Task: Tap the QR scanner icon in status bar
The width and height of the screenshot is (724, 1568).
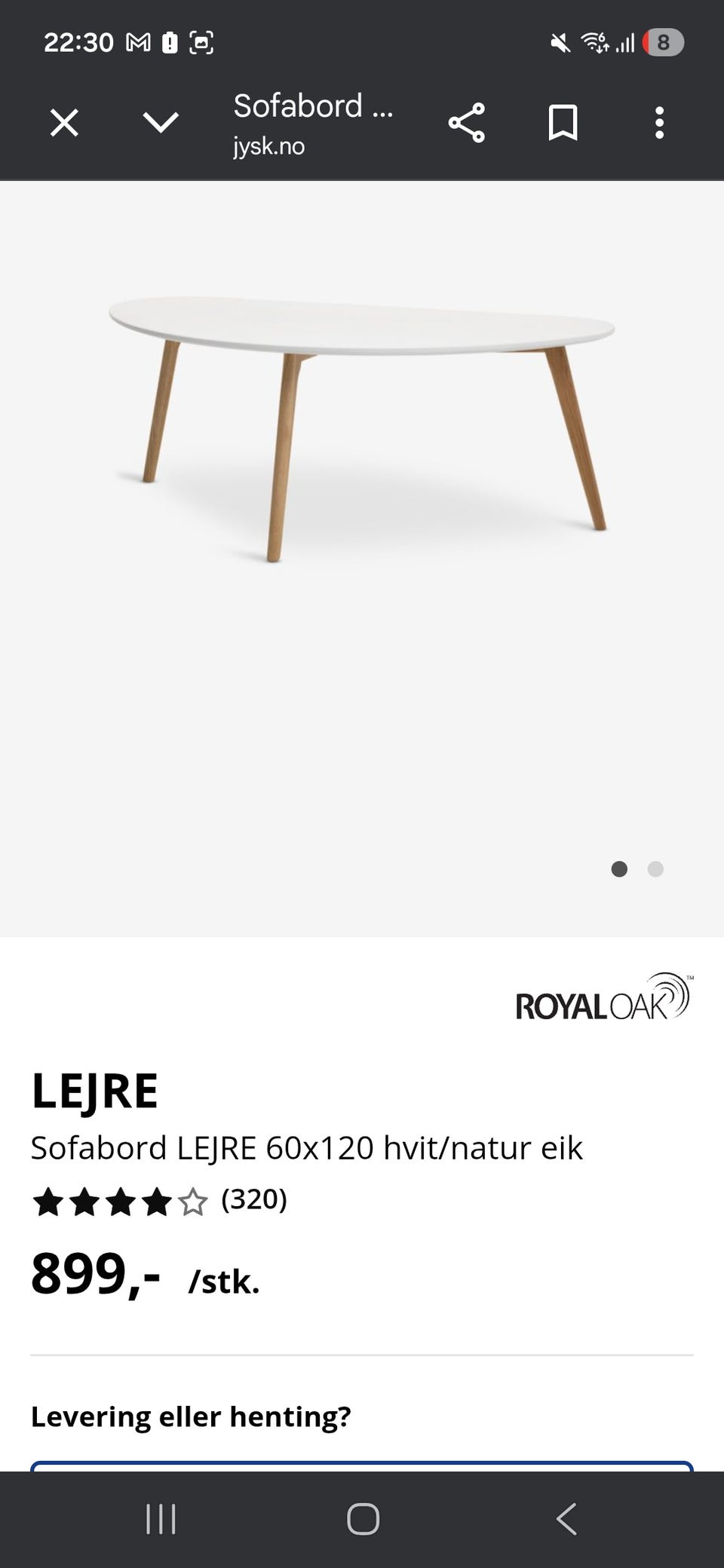Action: [201, 42]
